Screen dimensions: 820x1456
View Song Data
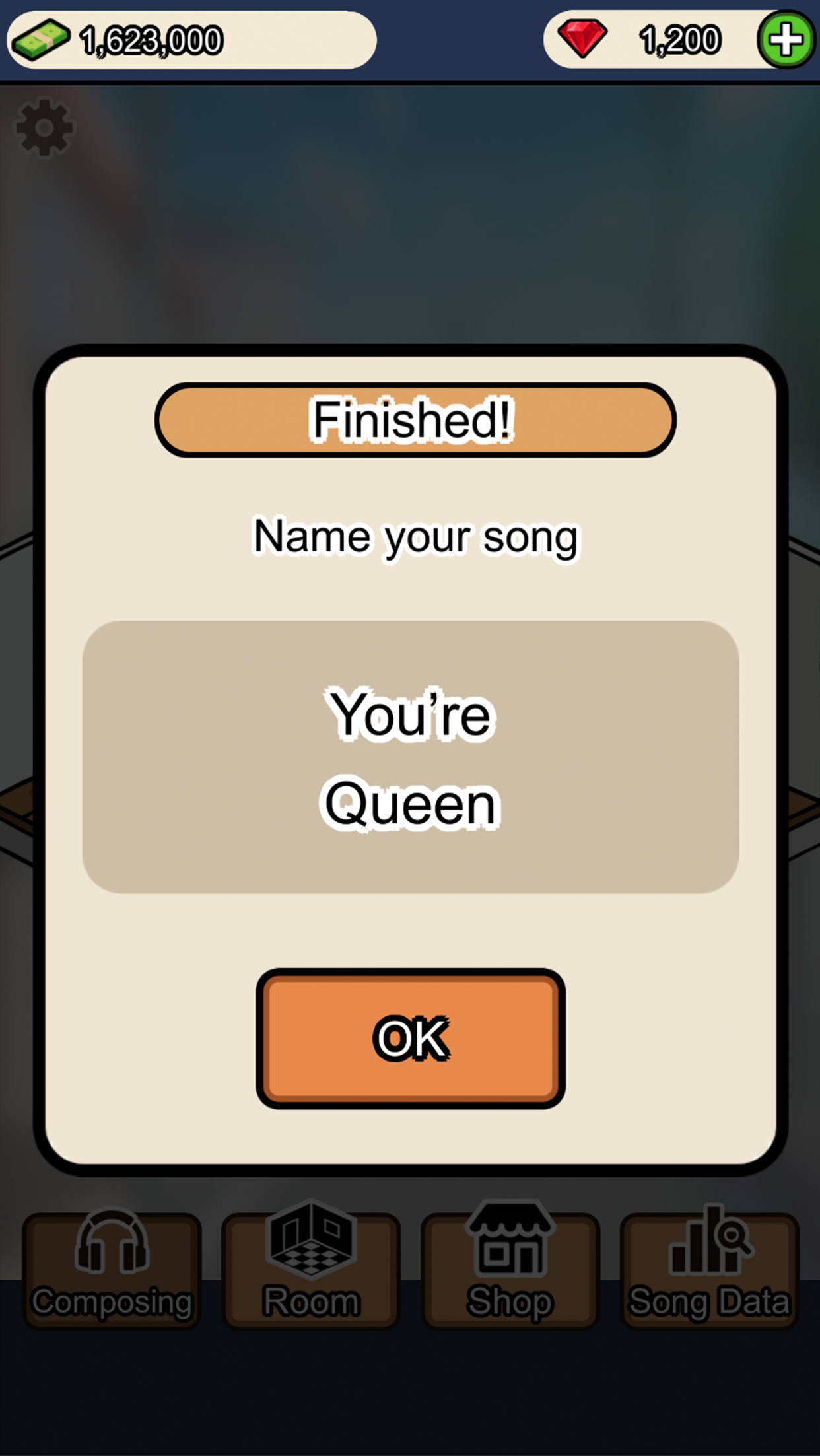pos(709,1269)
